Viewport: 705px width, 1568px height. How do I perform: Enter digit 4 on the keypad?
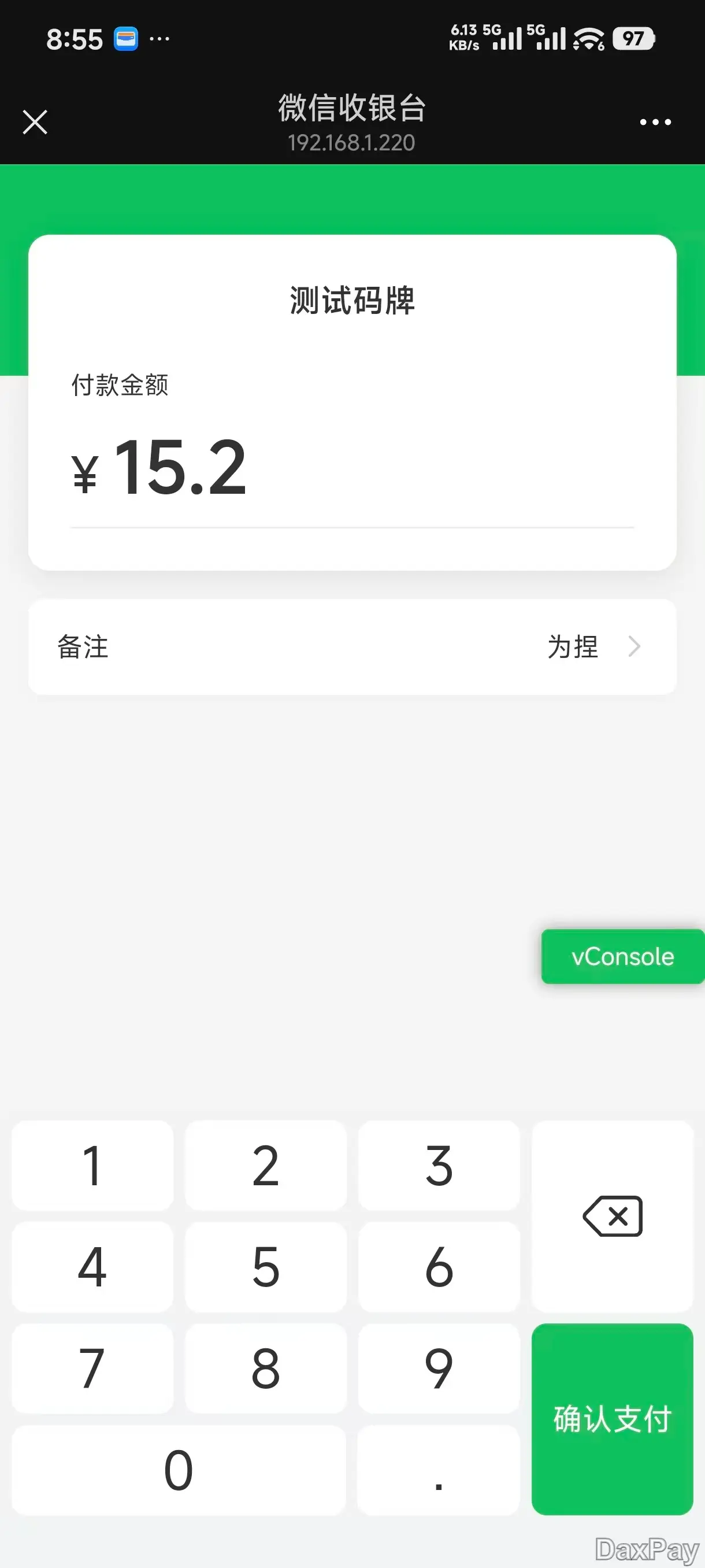[92, 1267]
